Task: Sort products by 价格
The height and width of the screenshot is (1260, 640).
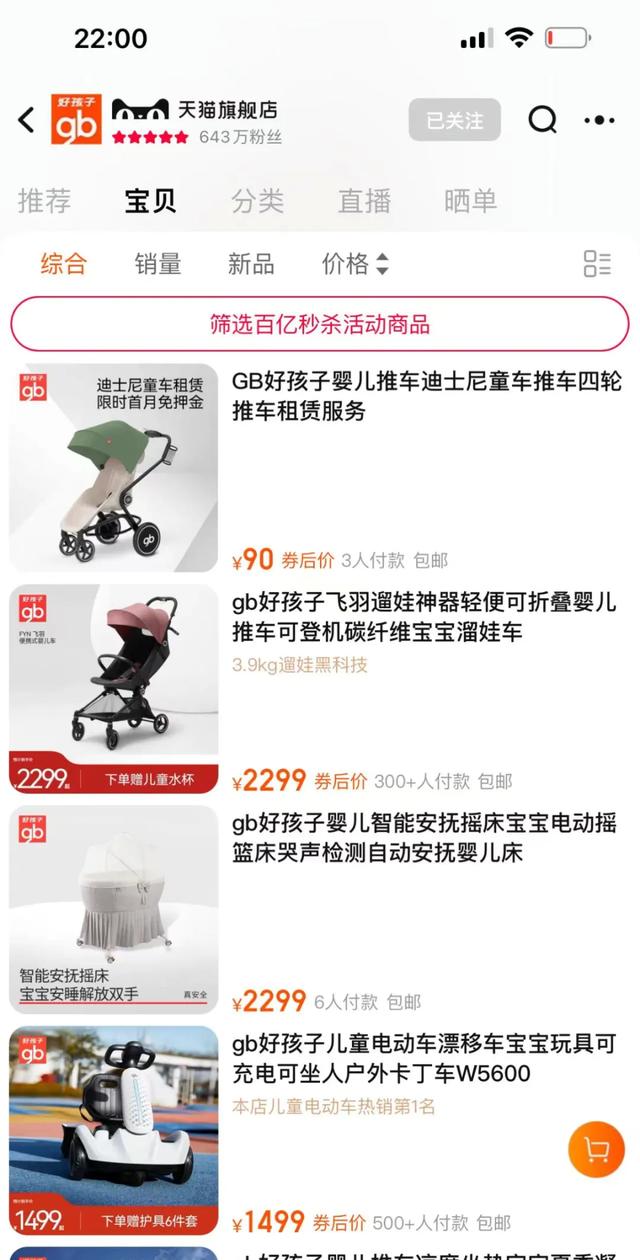Action: tap(354, 264)
